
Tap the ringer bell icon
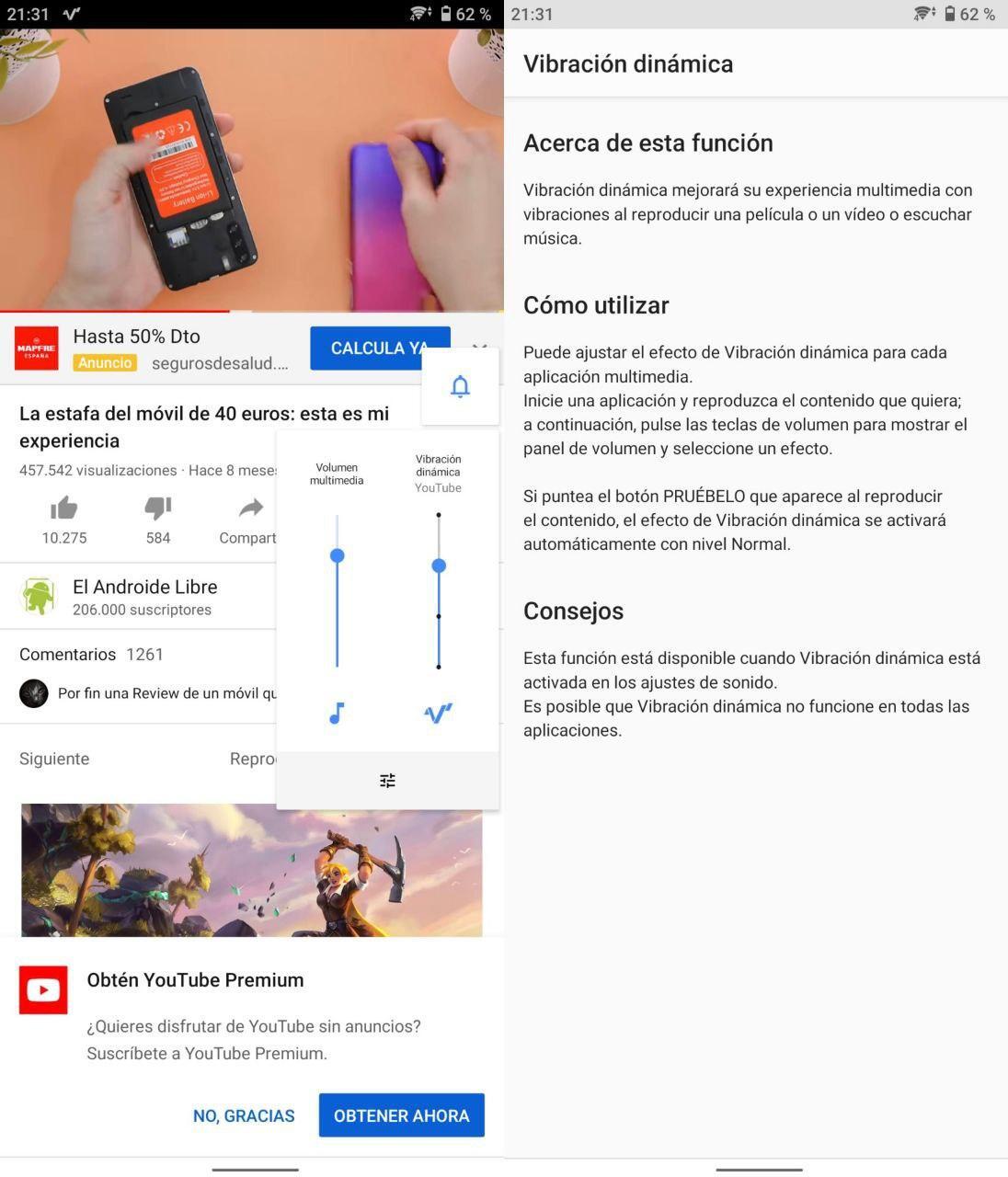click(x=460, y=387)
